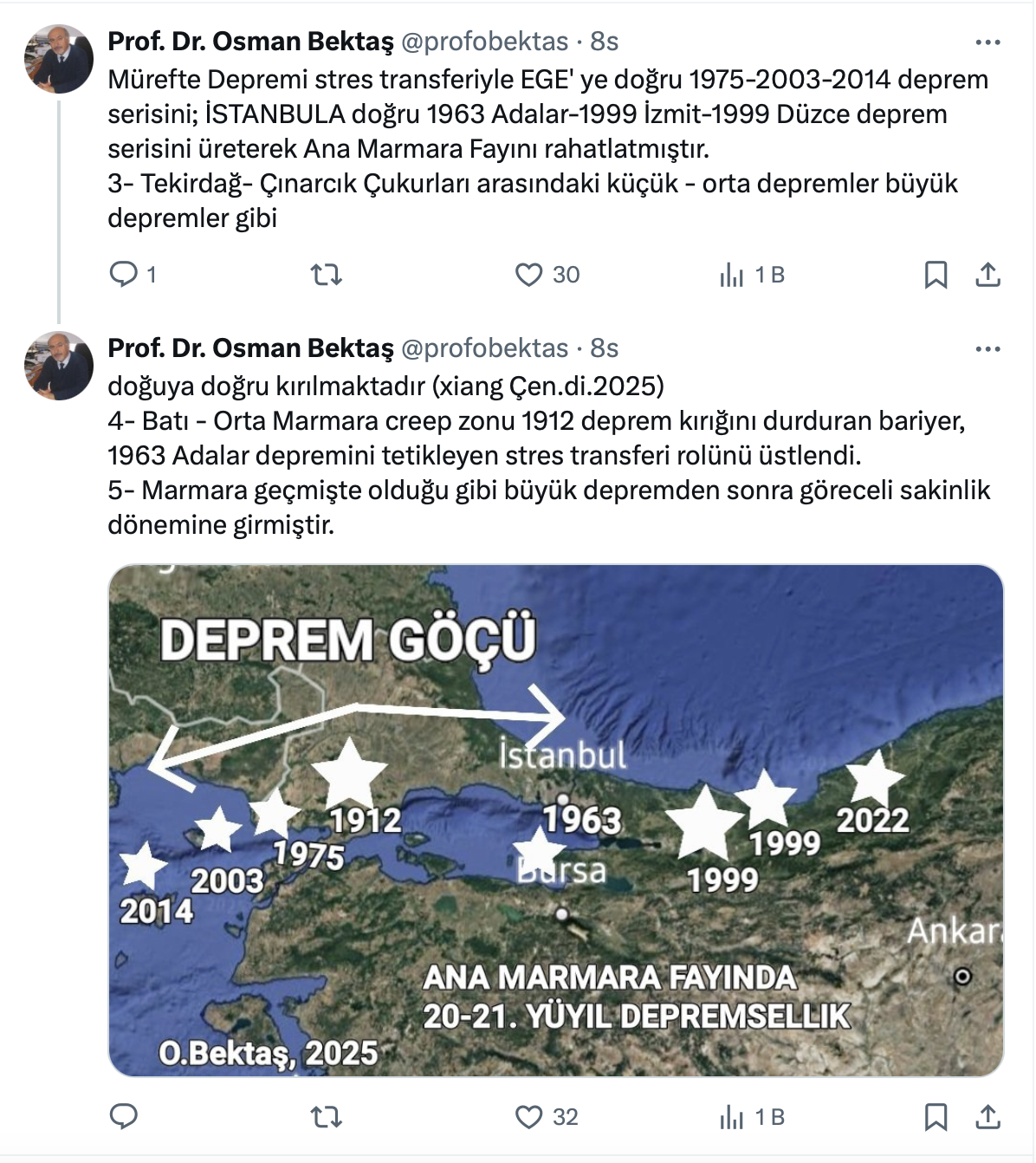Bookmark the tweet with the map
The height and width of the screenshot is (1163, 1036).
click(x=936, y=1117)
